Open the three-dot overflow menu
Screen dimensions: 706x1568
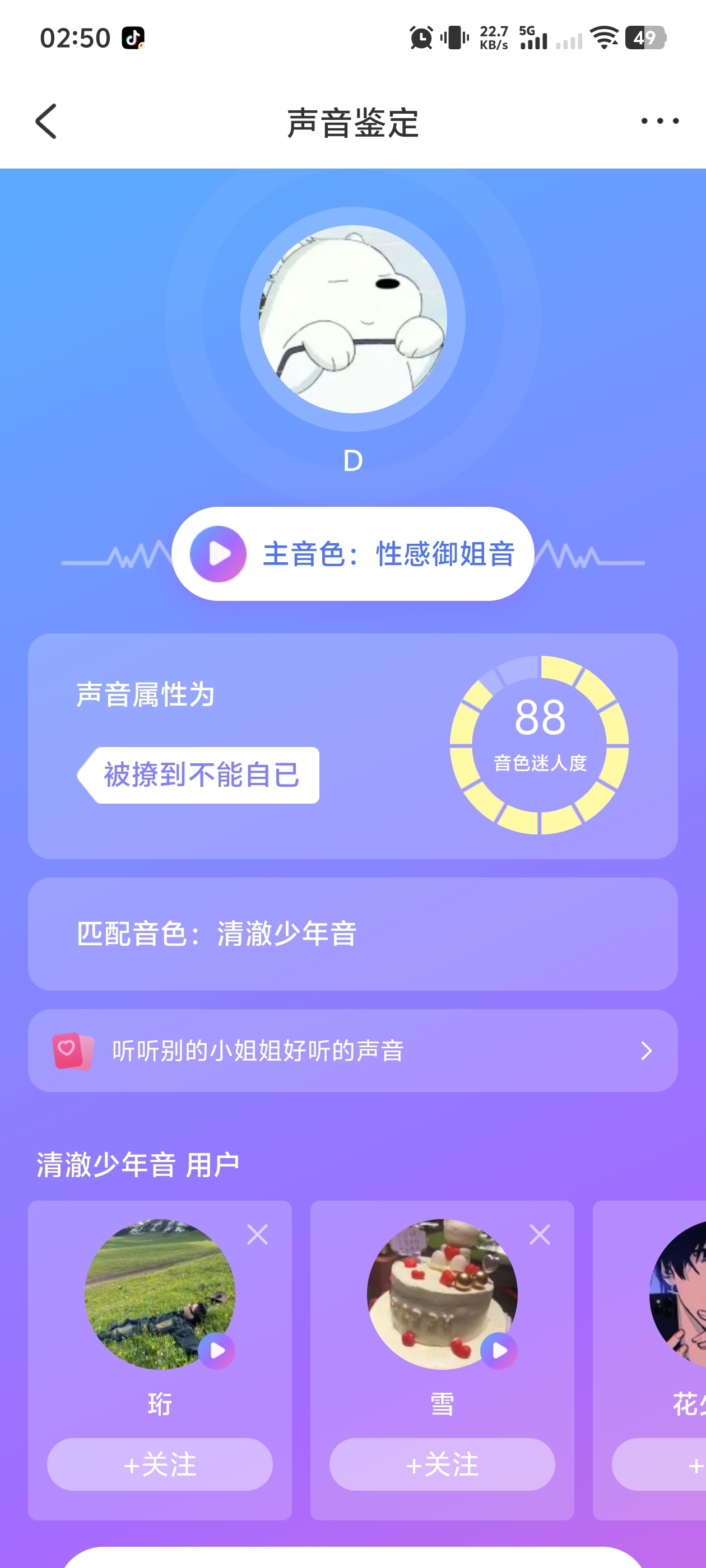pos(659,121)
